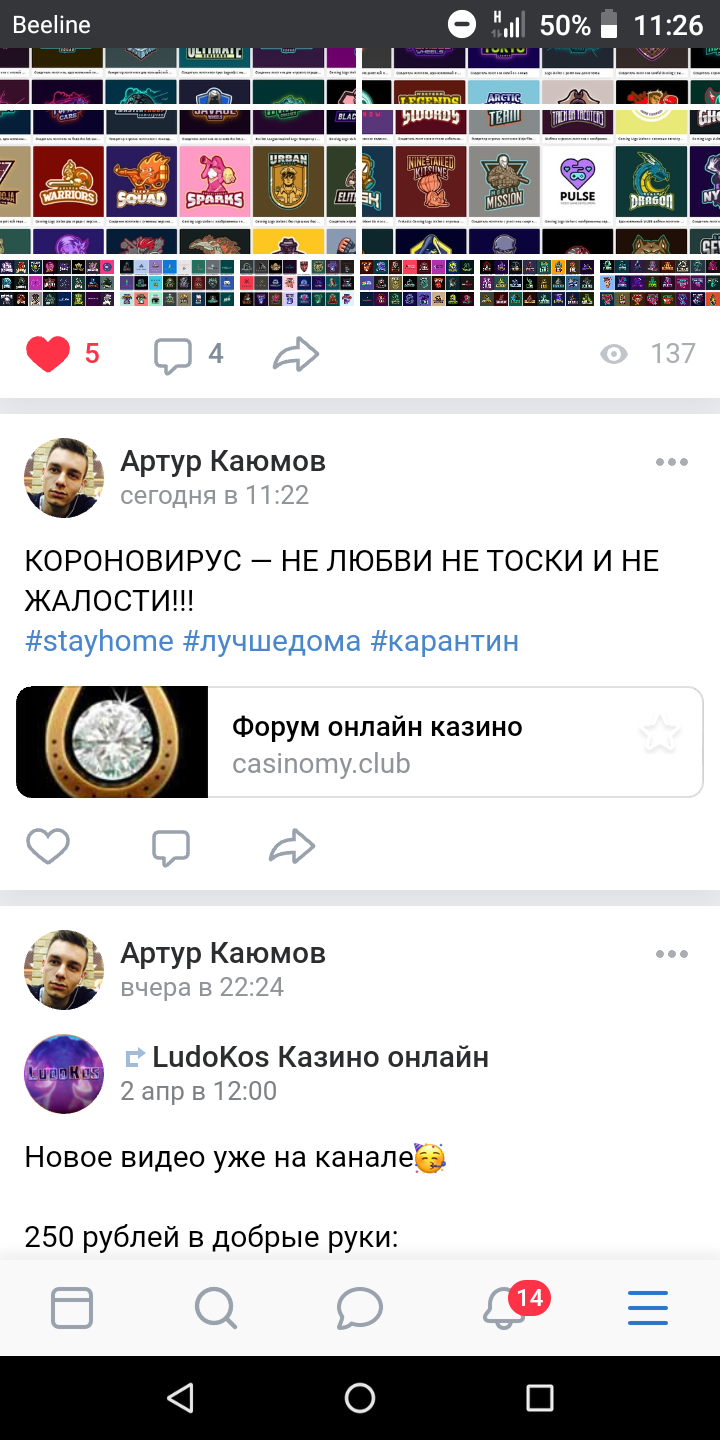Open overflow menu on the 11:22 post
The width and height of the screenshot is (720, 1440).
[x=671, y=462]
